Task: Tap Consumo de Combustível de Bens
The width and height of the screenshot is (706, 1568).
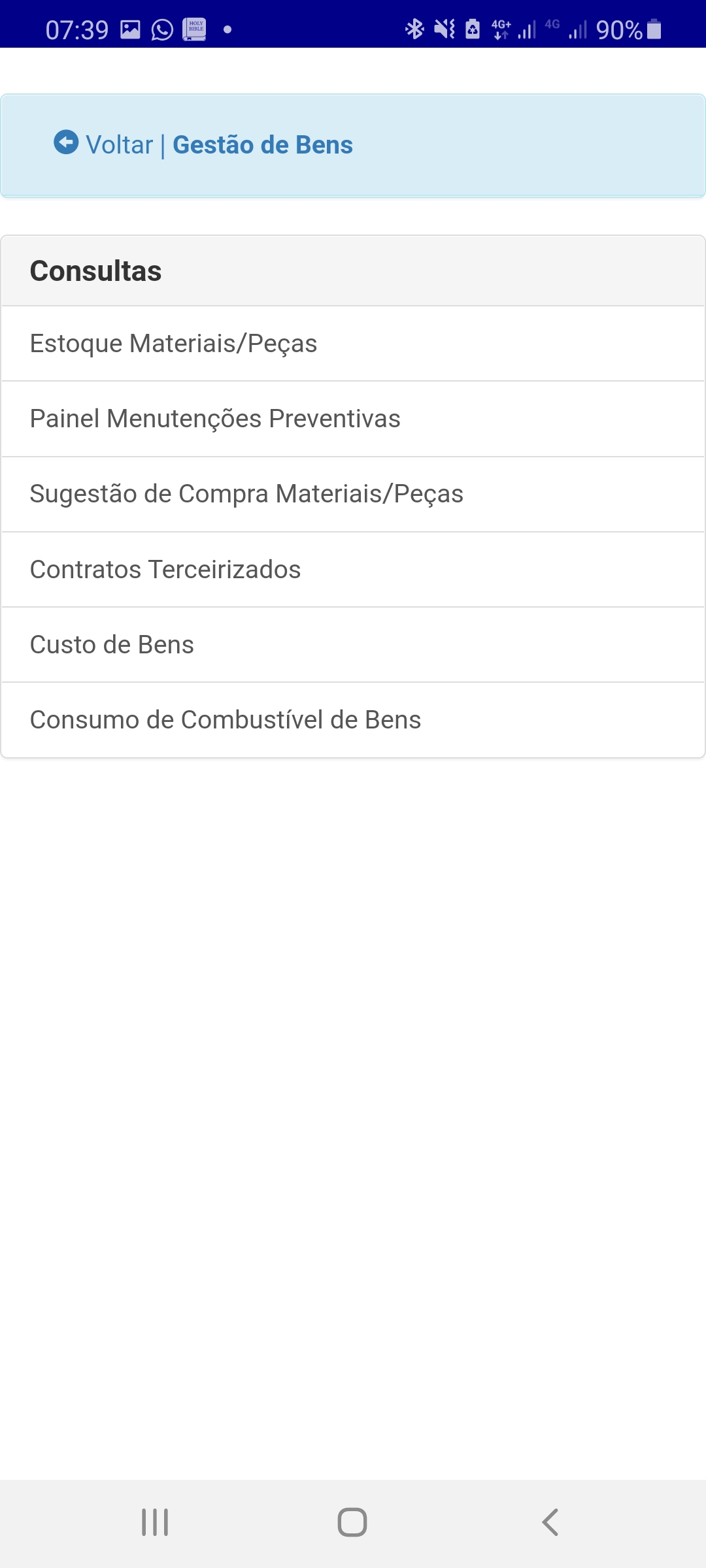Action: click(226, 719)
